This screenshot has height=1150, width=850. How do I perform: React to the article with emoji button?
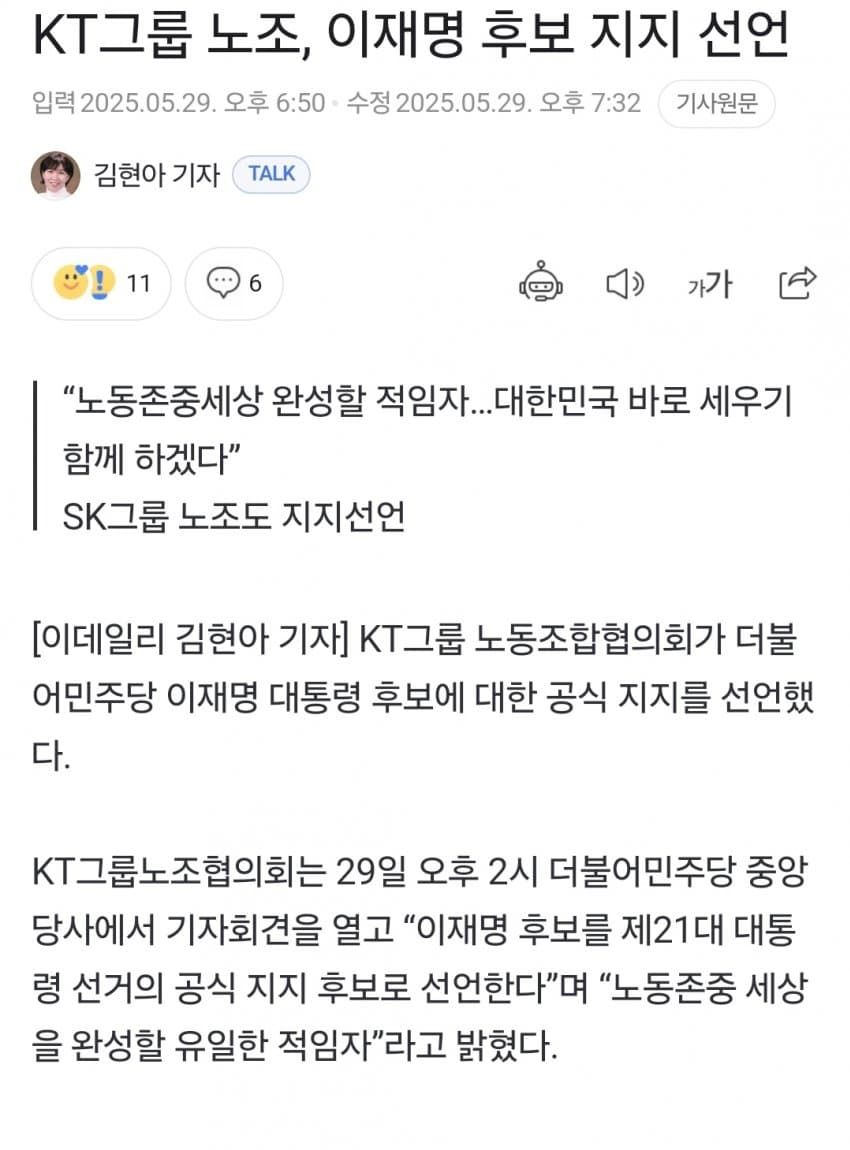pyautogui.click(x=101, y=283)
